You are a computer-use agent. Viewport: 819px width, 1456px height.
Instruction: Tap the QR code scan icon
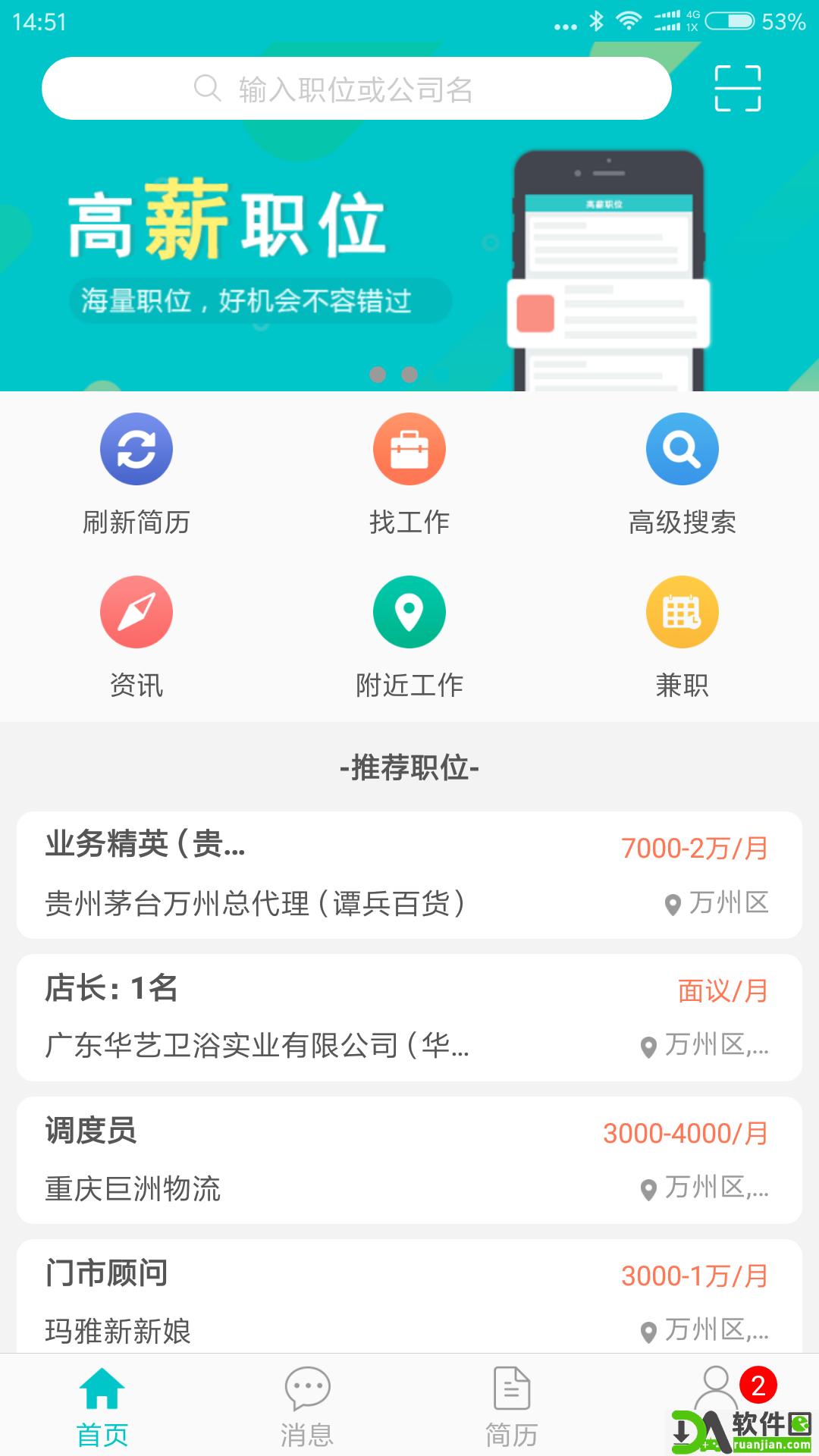click(x=739, y=88)
